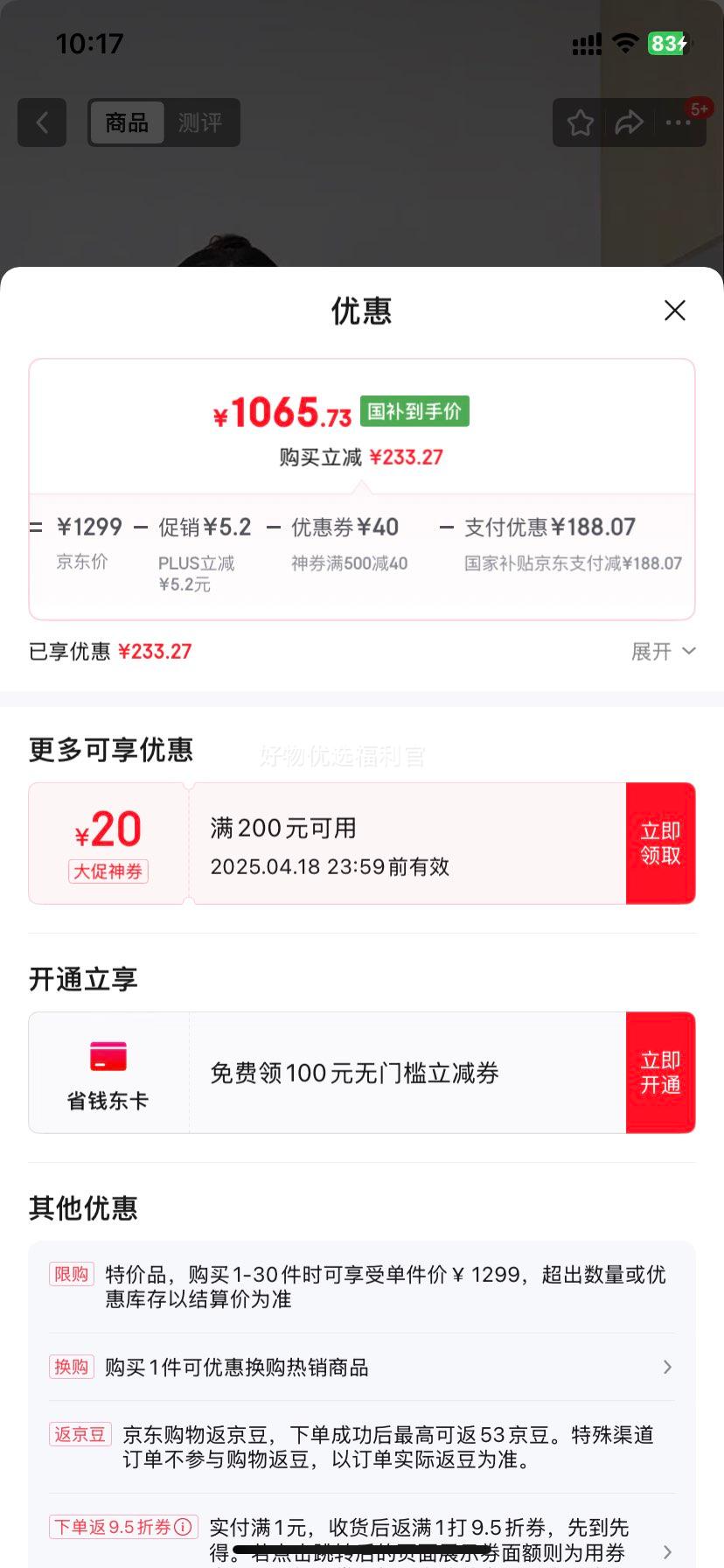This screenshot has width=724, height=1568.
Task: Tap the 返京豆 label icon
Action: point(80,1434)
